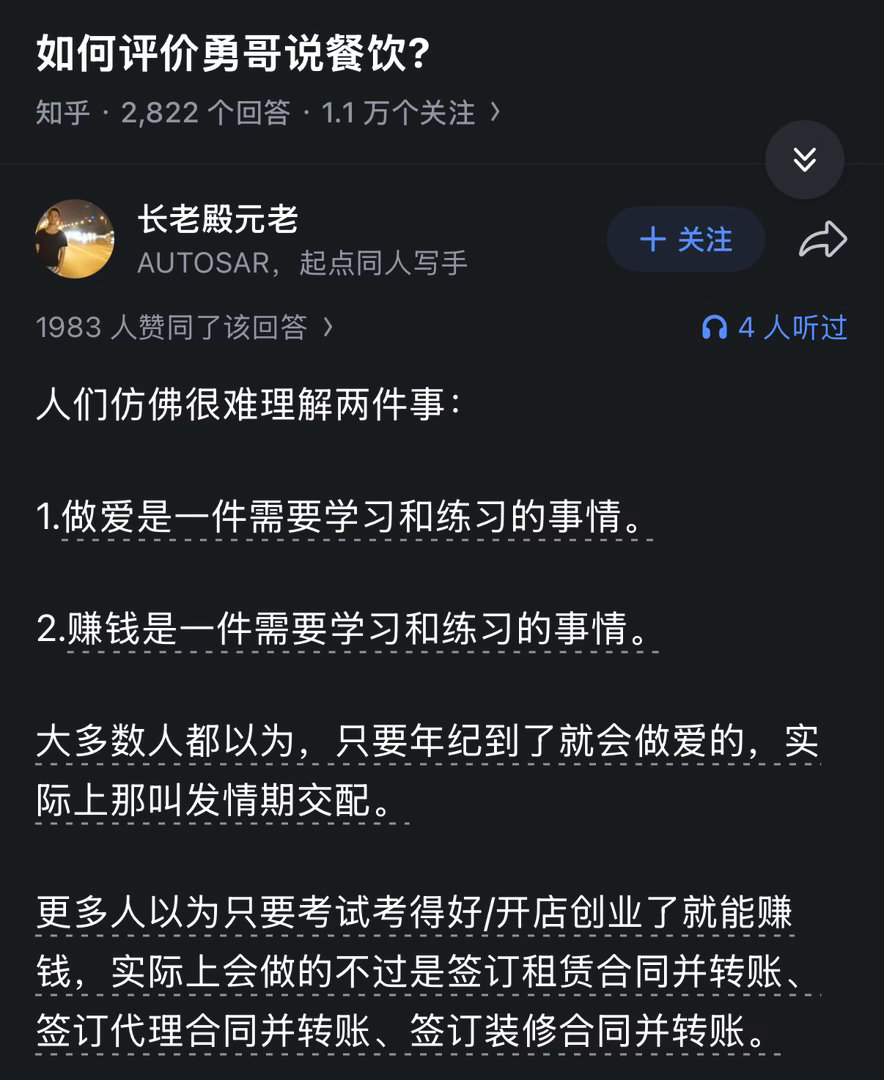Image resolution: width=884 pixels, height=1080 pixels.
Task: Tap the share arrow icon
Action: [x=822, y=240]
